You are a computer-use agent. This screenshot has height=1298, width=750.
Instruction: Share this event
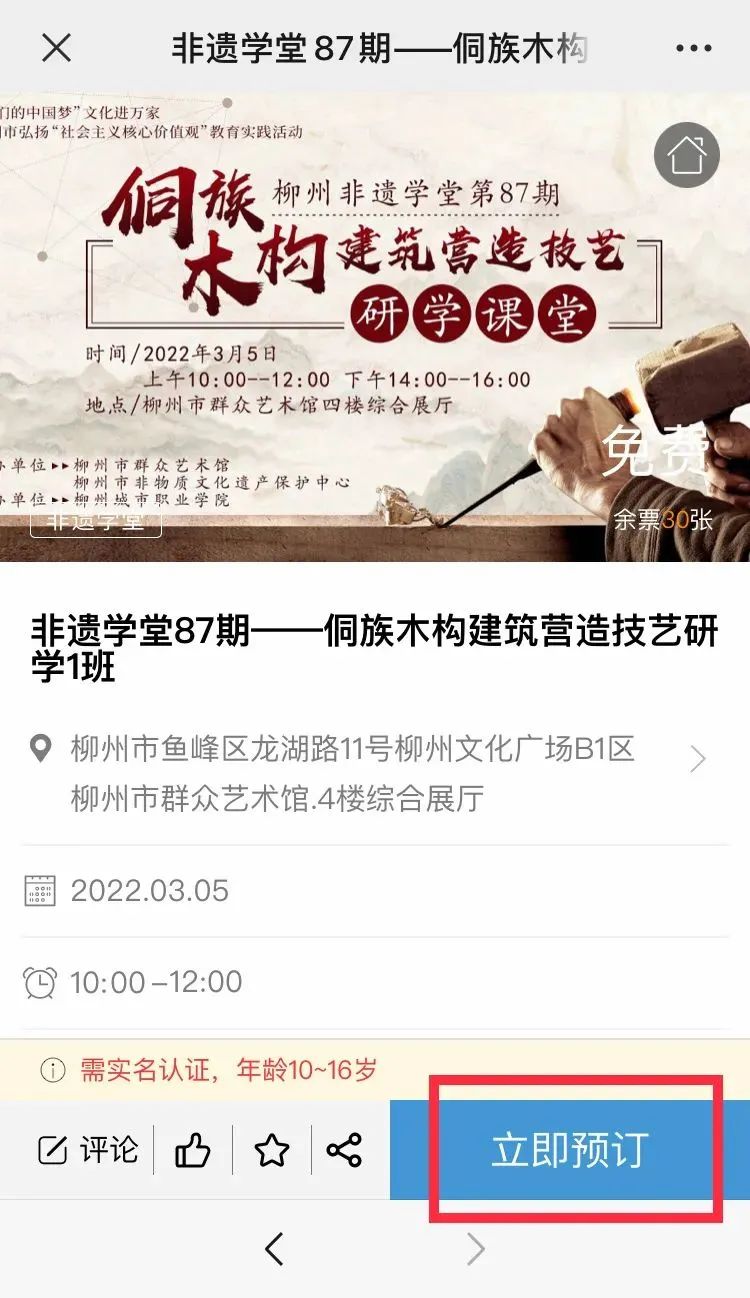[x=344, y=1150]
